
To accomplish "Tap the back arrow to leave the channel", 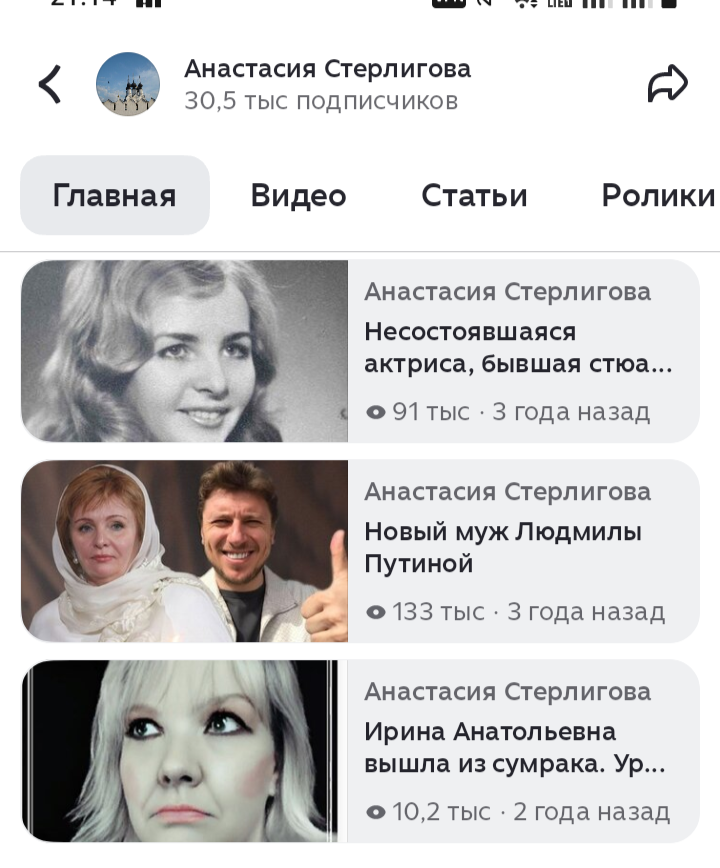I will (49, 83).
